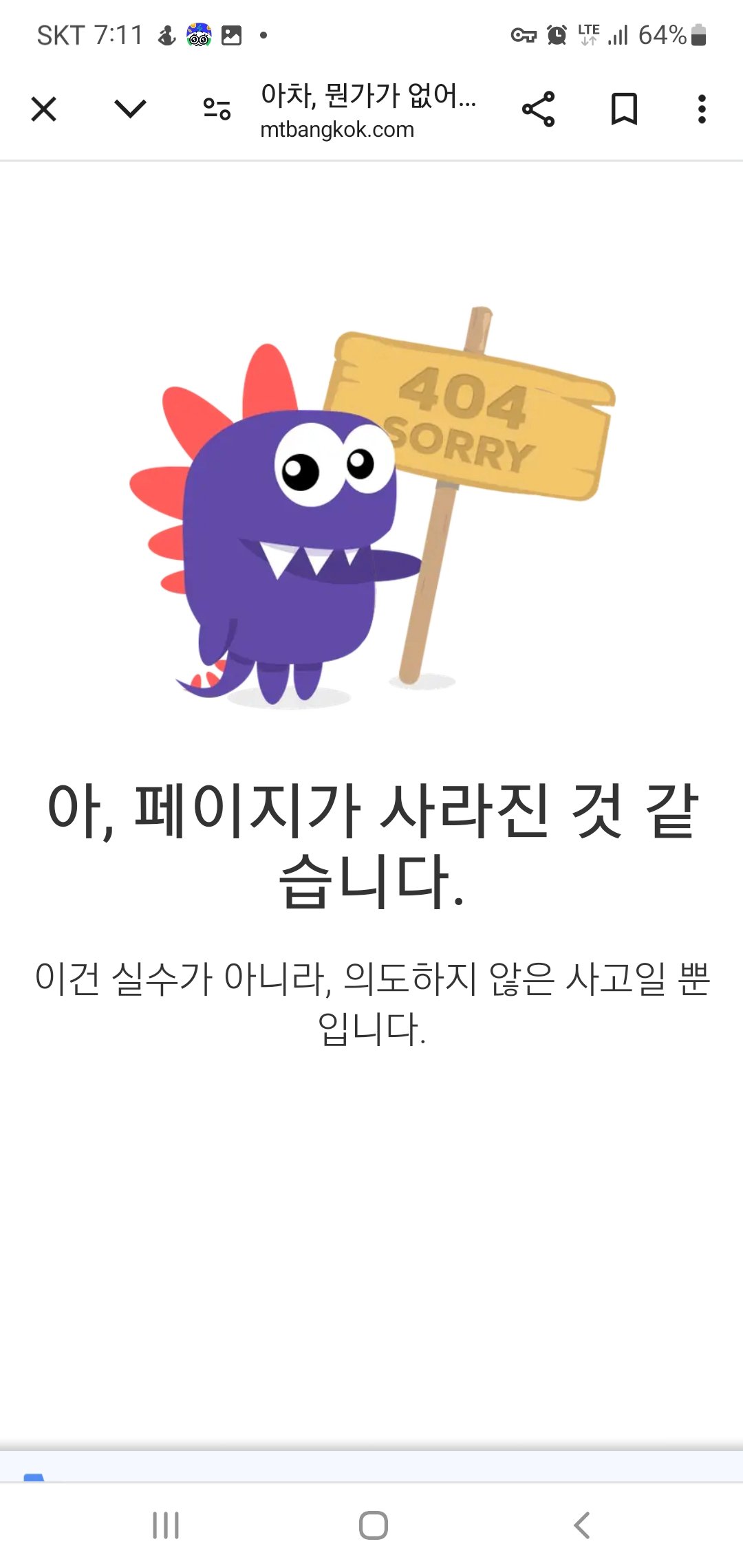743x1568 pixels.
Task: Go to the home screen
Action: [x=373, y=1525]
